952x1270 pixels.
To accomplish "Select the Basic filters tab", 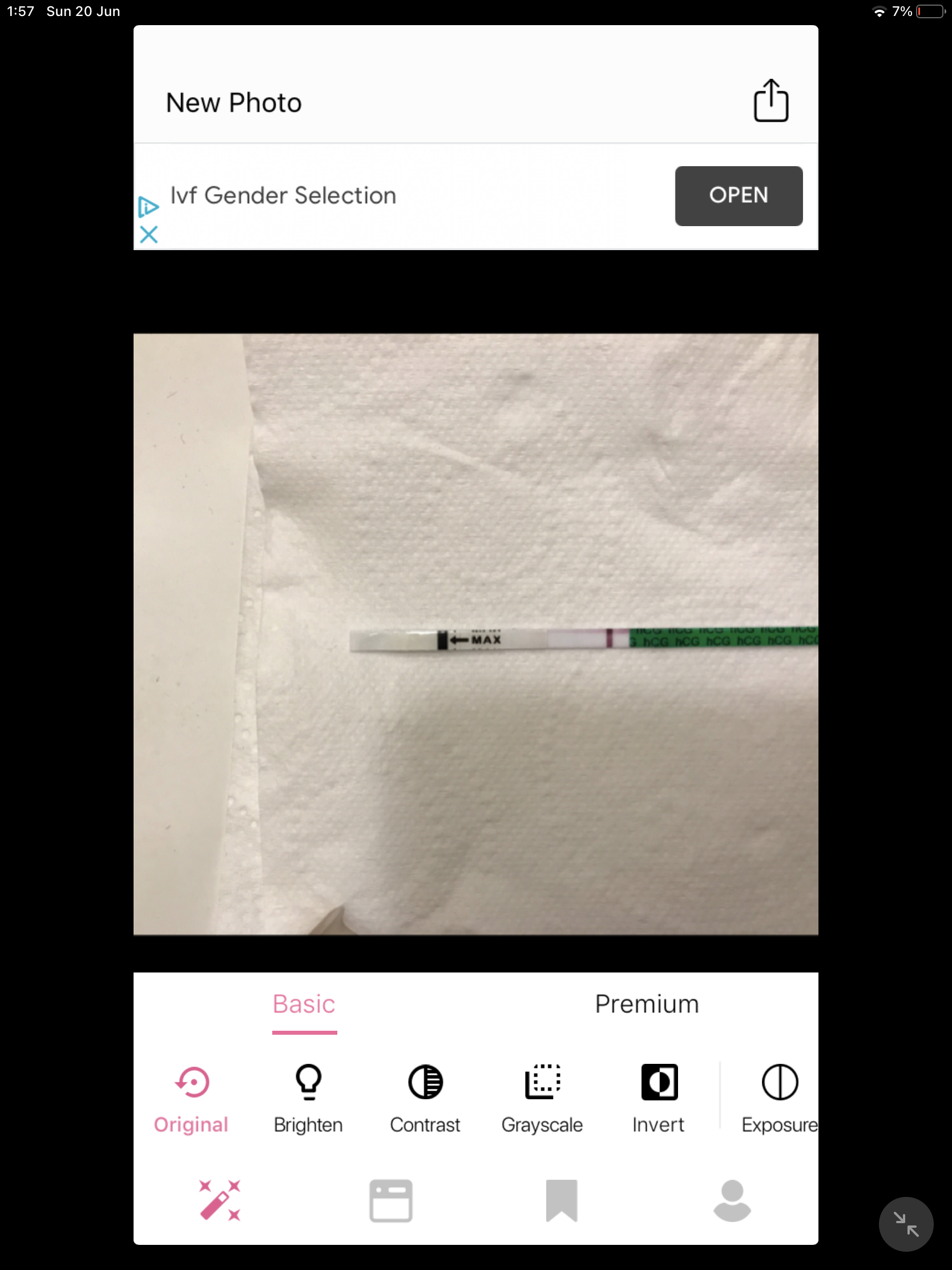I will coord(304,1004).
